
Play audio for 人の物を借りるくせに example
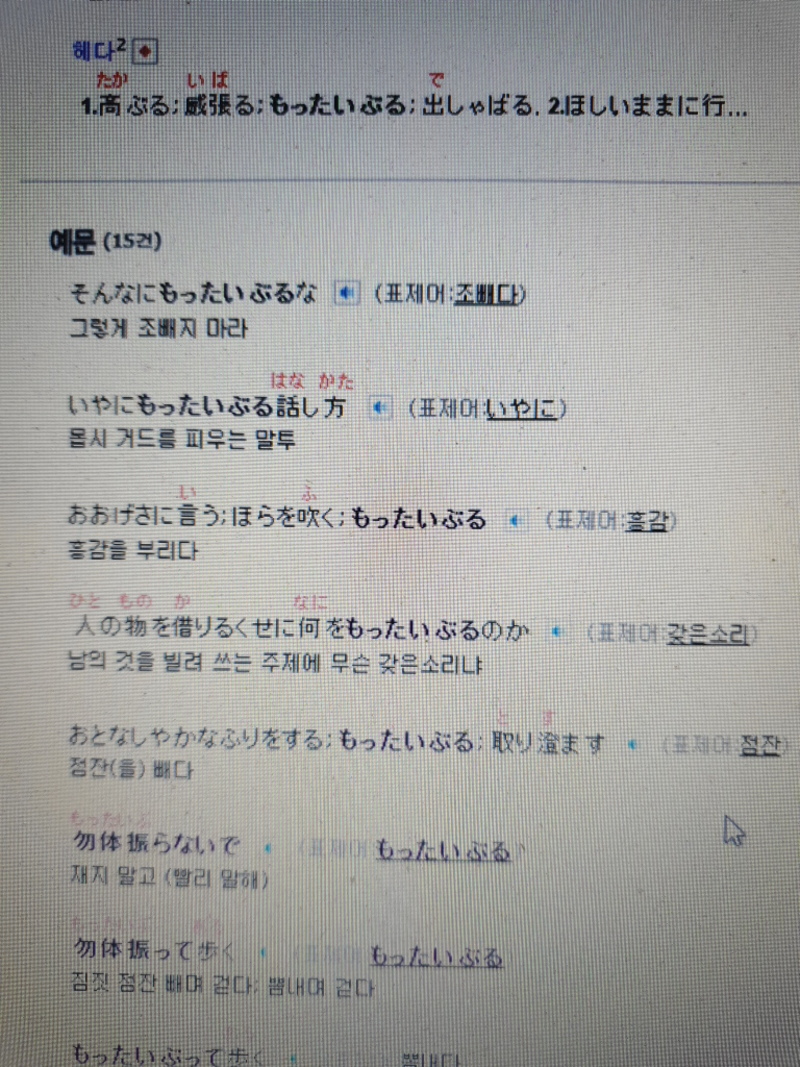tap(557, 632)
